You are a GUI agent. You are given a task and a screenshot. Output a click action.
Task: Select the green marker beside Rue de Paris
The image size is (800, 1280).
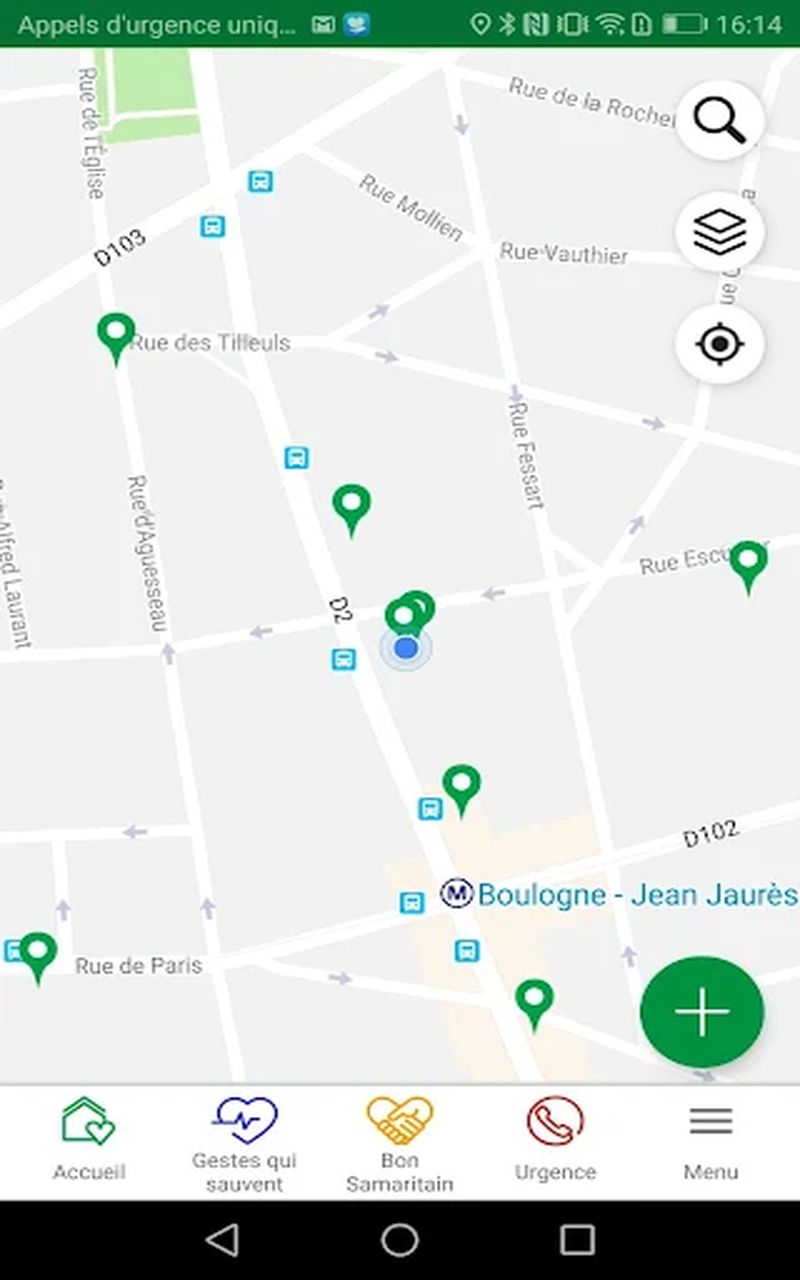click(38, 953)
